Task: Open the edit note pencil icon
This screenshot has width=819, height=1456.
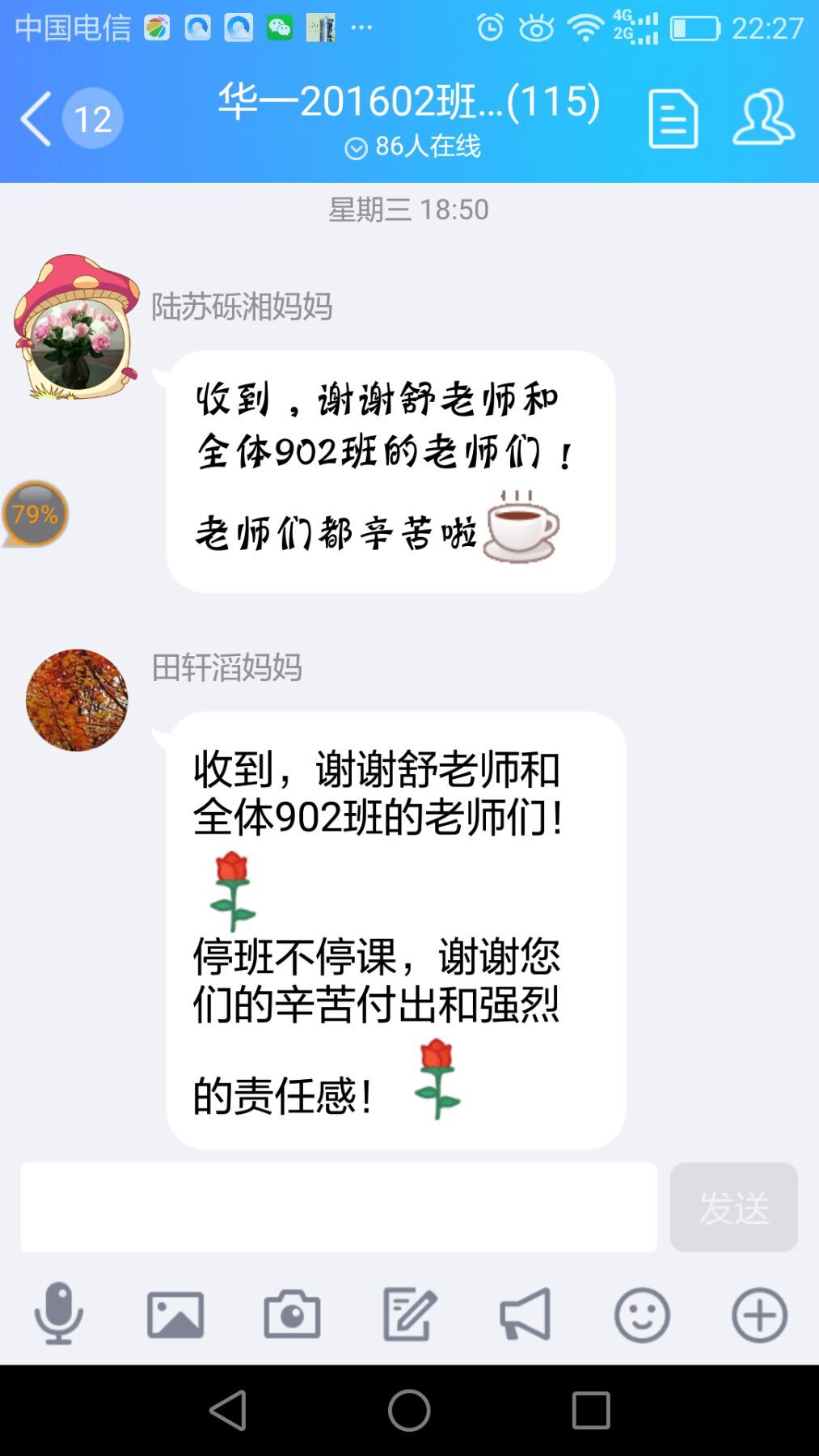Action: tap(409, 1314)
